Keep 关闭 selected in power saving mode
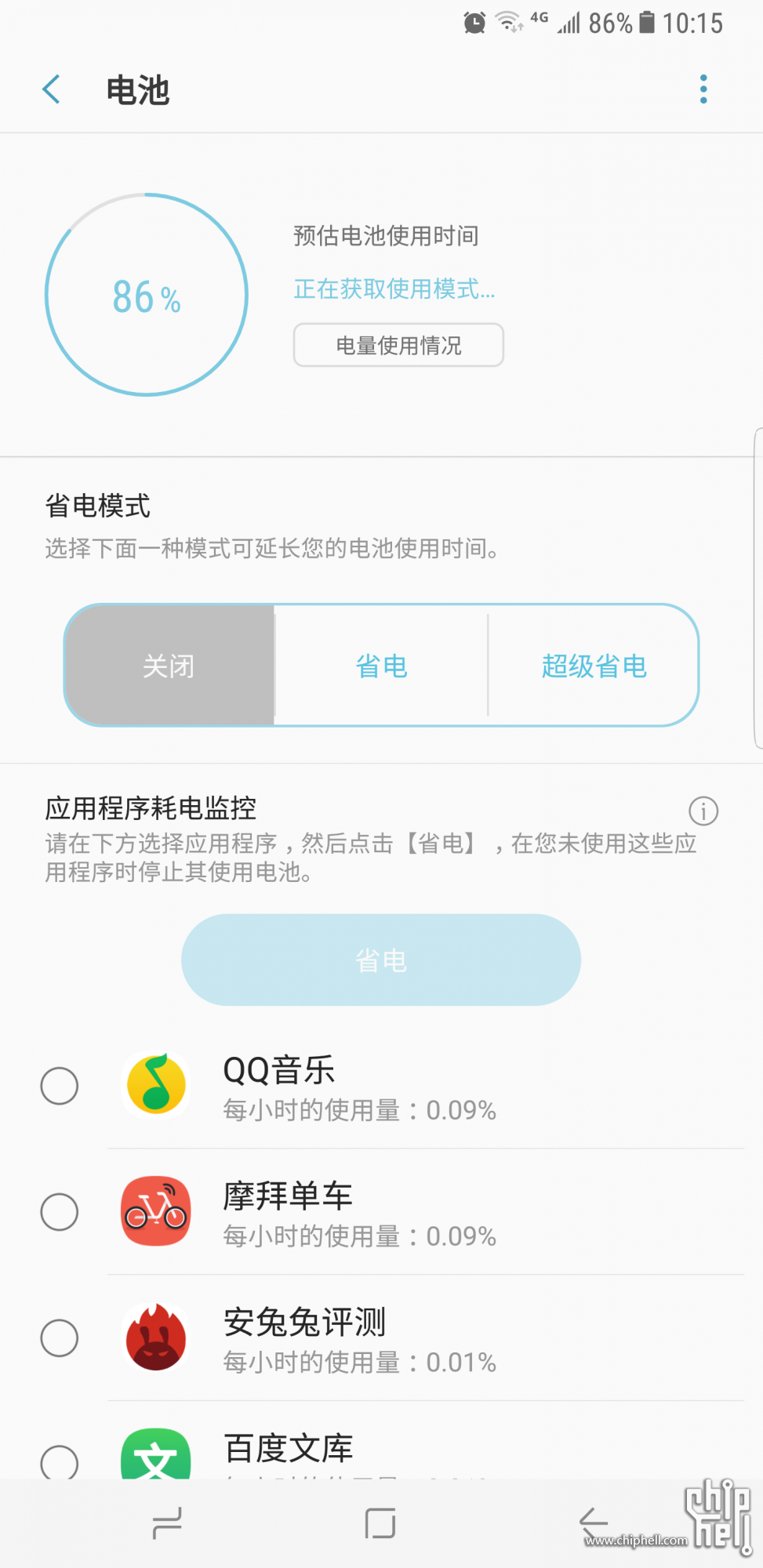Screen dimensions: 763x1568 [169, 666]
